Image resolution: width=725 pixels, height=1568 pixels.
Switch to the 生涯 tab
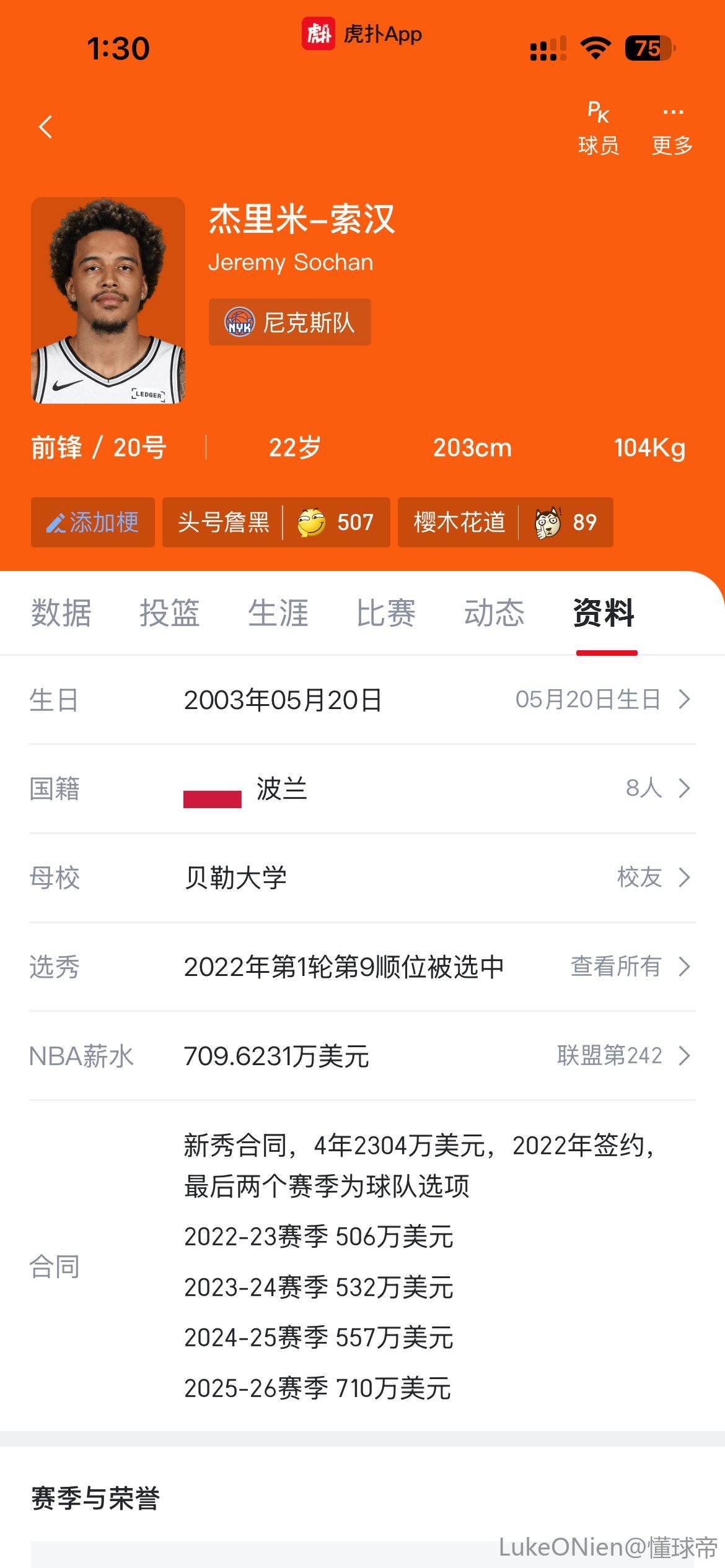coord(278,613)
